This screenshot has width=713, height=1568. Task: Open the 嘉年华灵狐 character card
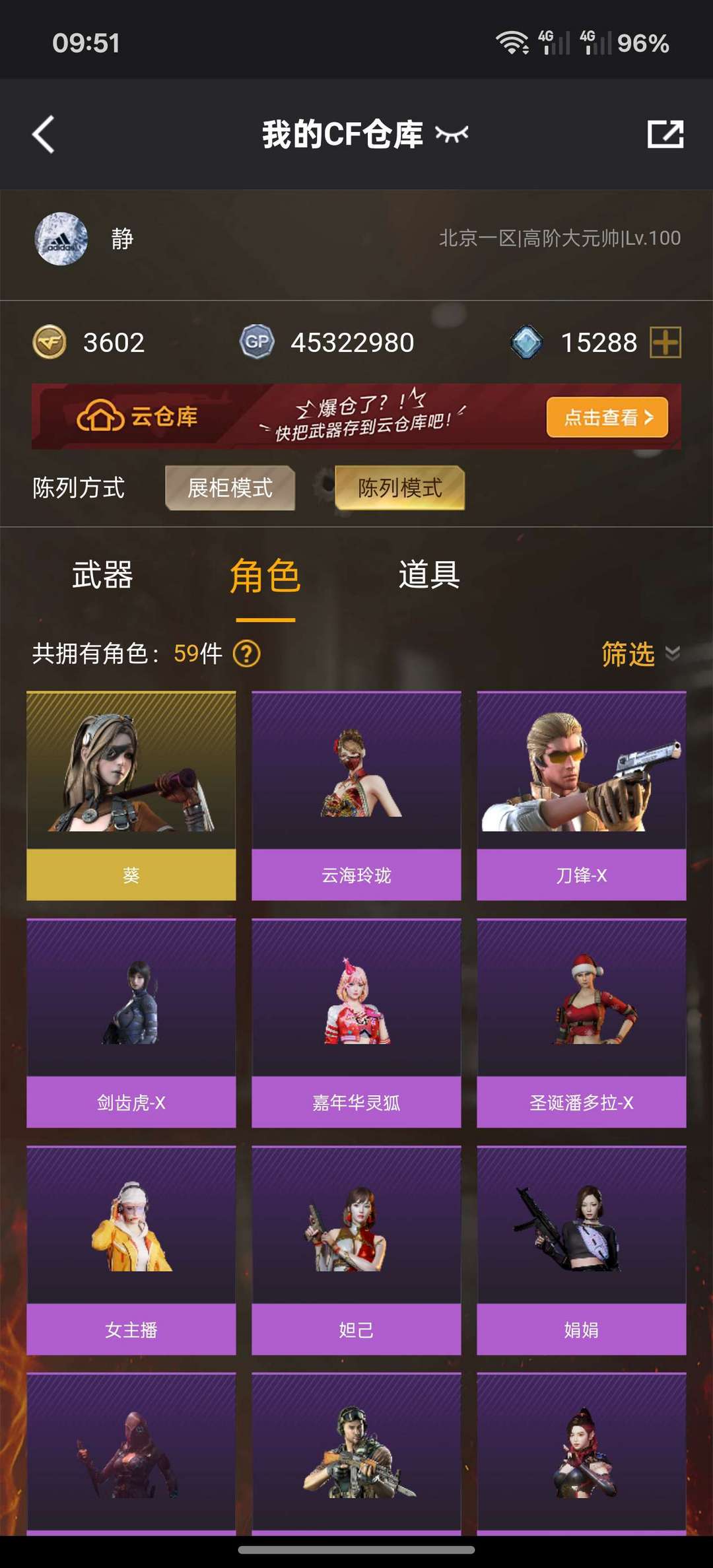pyautogui.click(x=356, y=1023)
